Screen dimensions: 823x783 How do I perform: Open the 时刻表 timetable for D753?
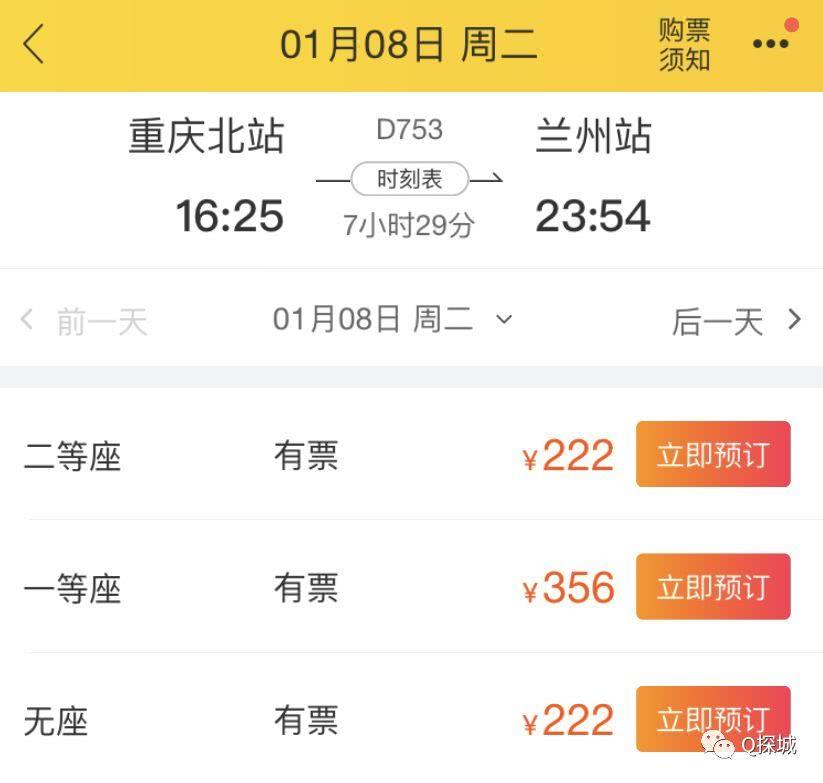tap(409, 180)
